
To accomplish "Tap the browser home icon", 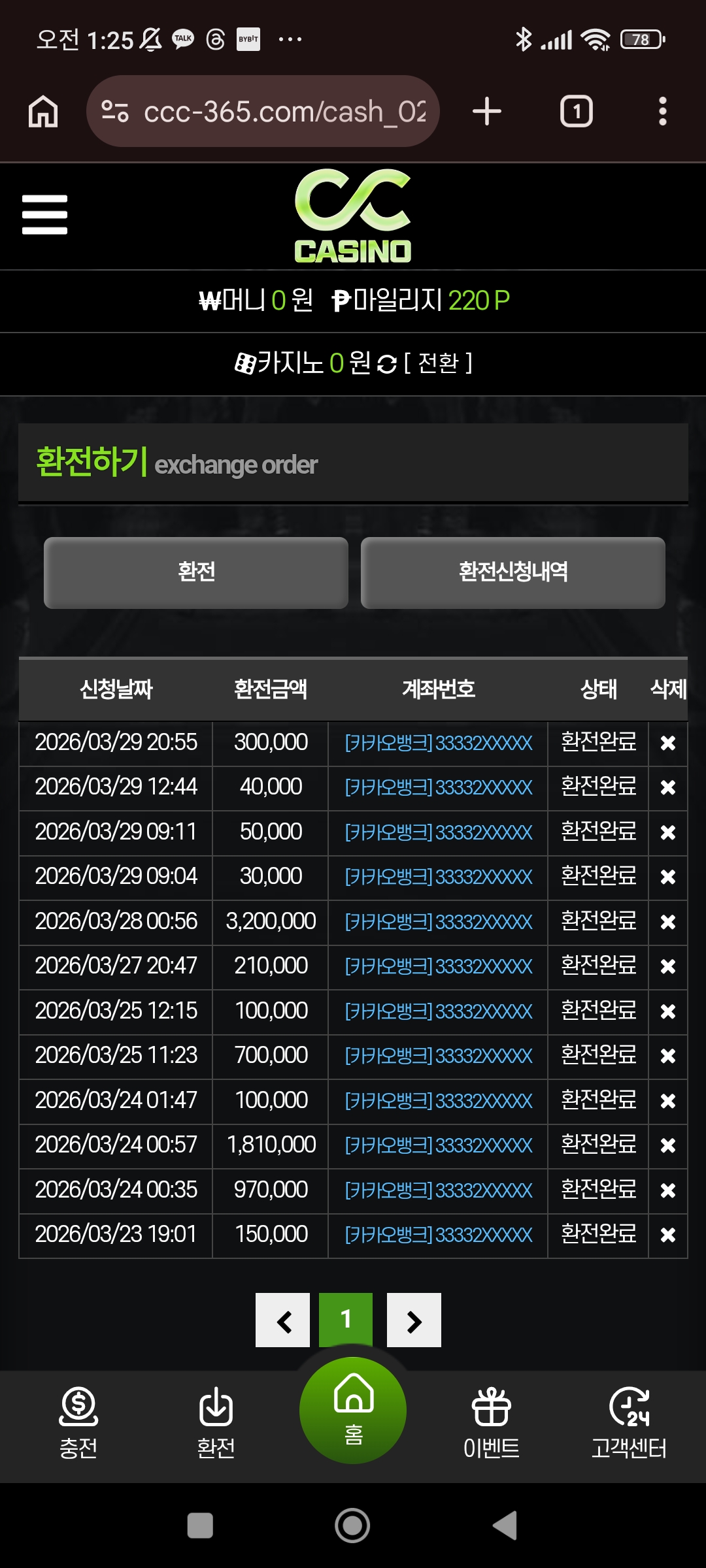I will tap(43, 111).
